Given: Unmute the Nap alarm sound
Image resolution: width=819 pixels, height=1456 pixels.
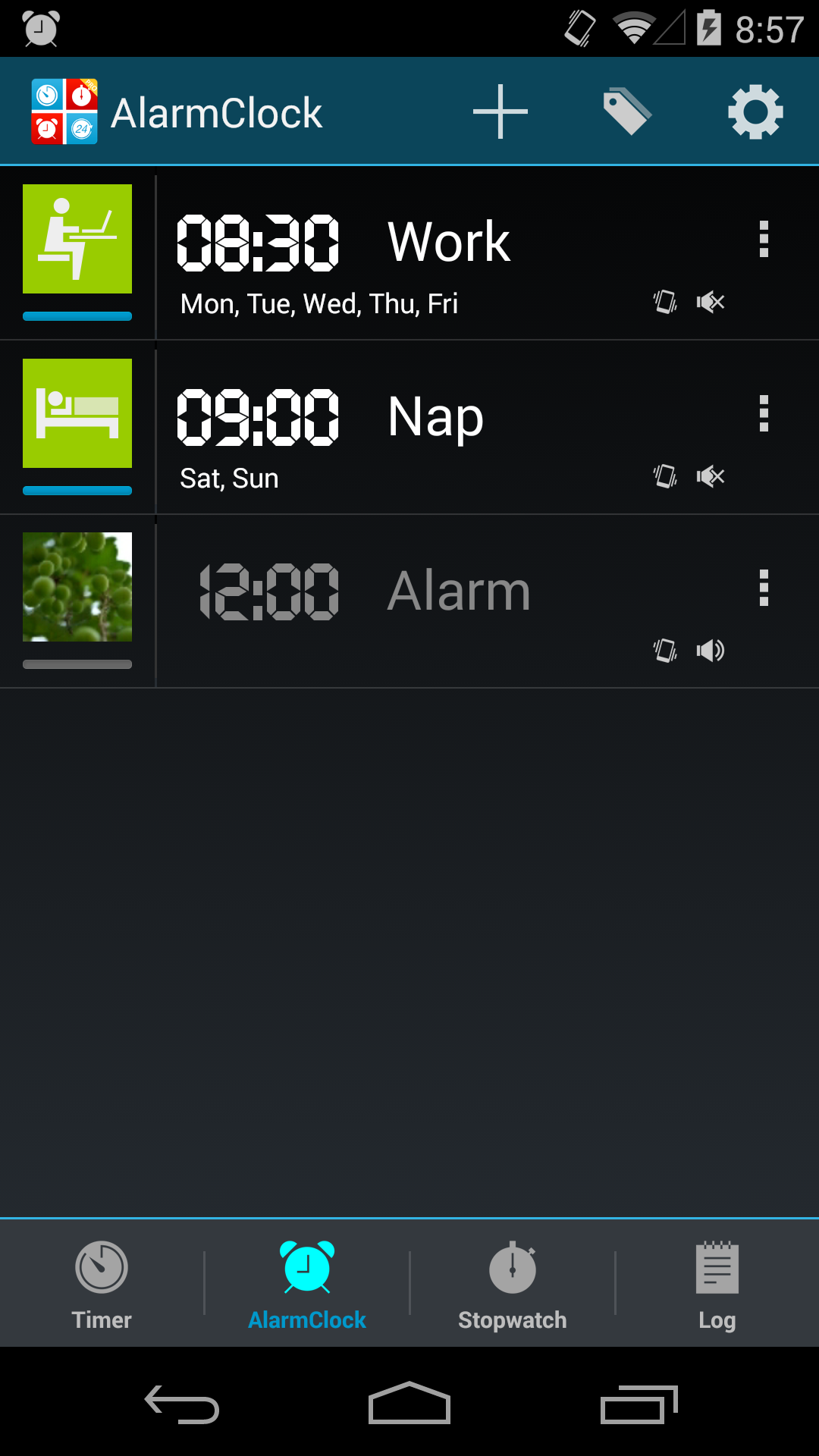Looking at the screenshot, I should [x=711, y=476].
